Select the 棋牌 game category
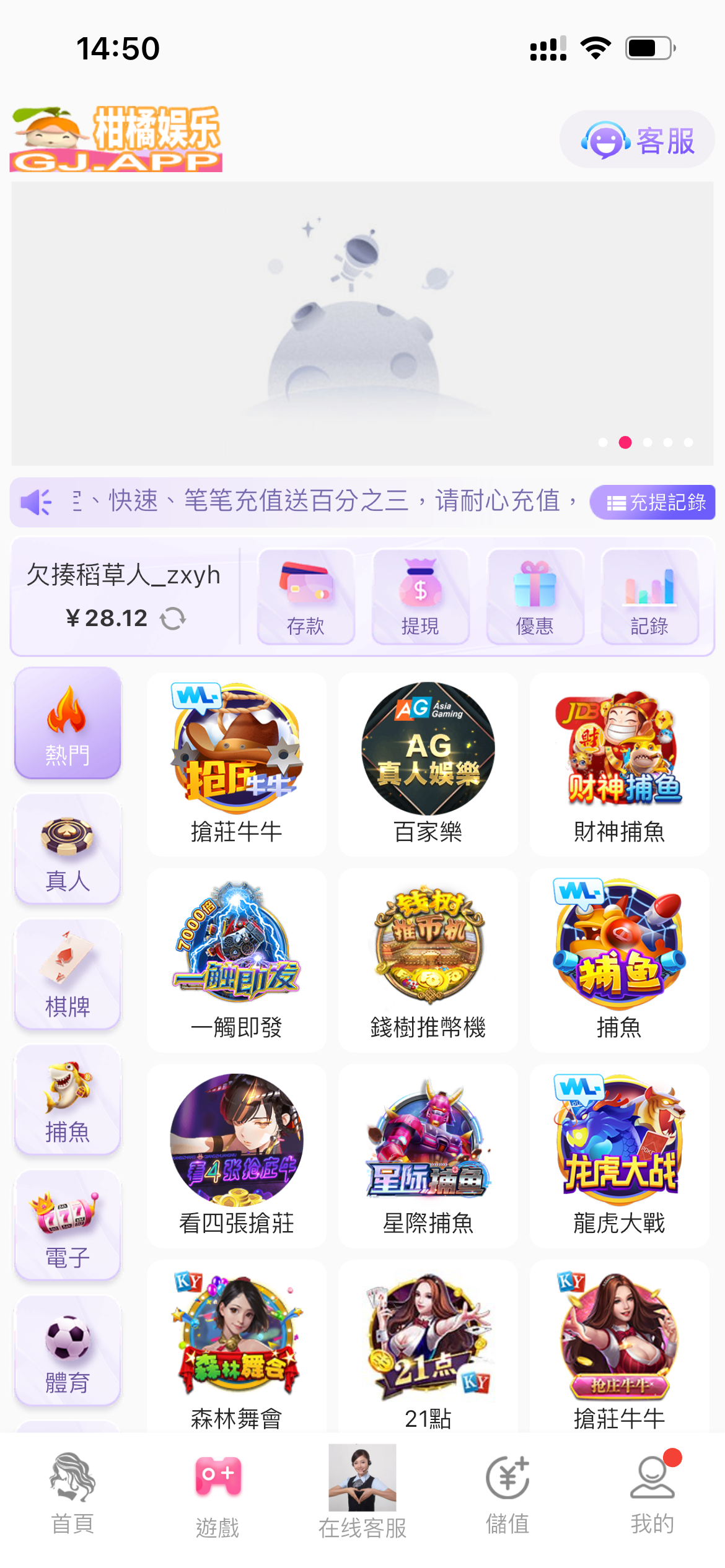725x1568 pixels. pyautogui.click(x=68, y=975)
